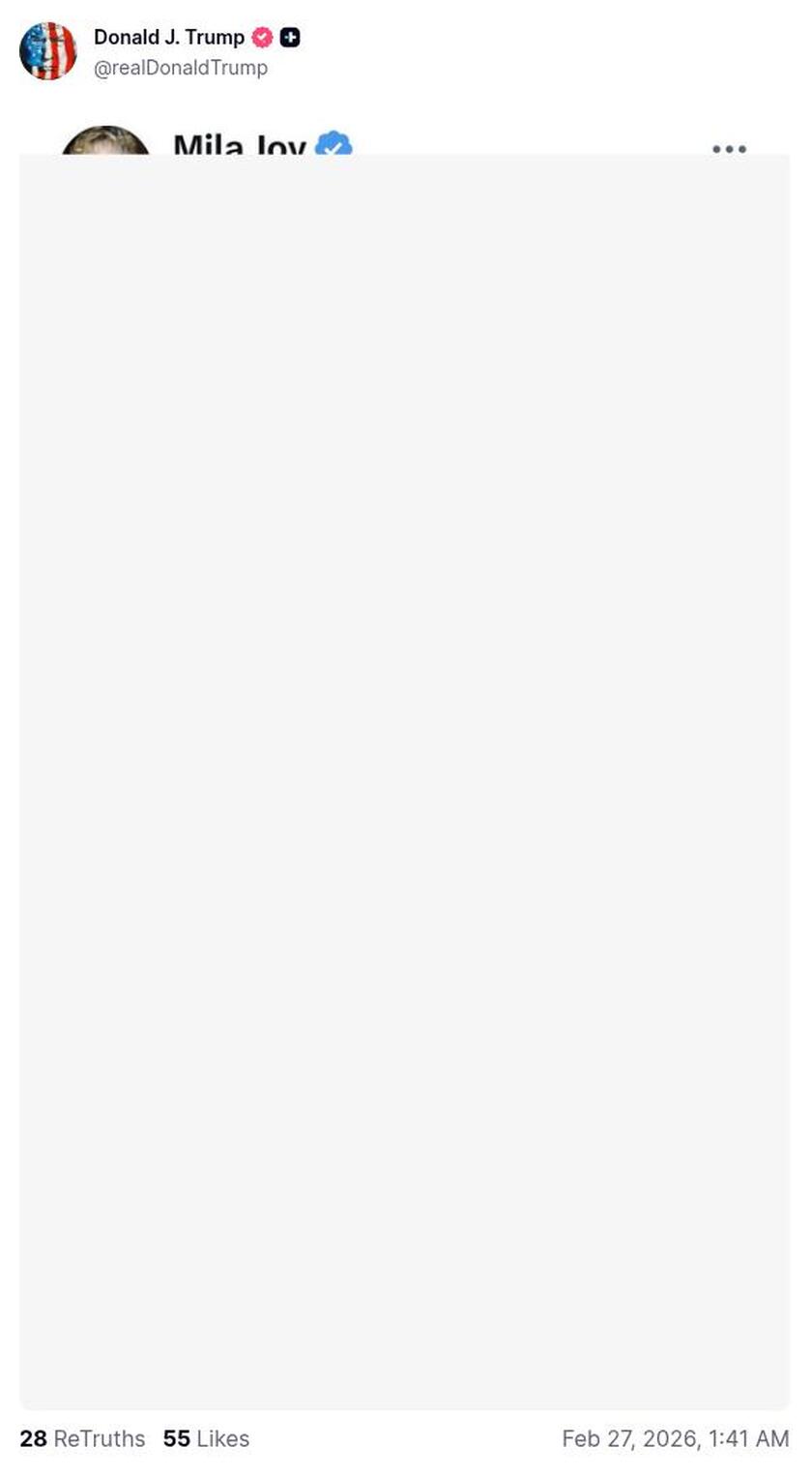Open Donald J. Trump's profile picture
812x1477 pixels.
point(47,51)
